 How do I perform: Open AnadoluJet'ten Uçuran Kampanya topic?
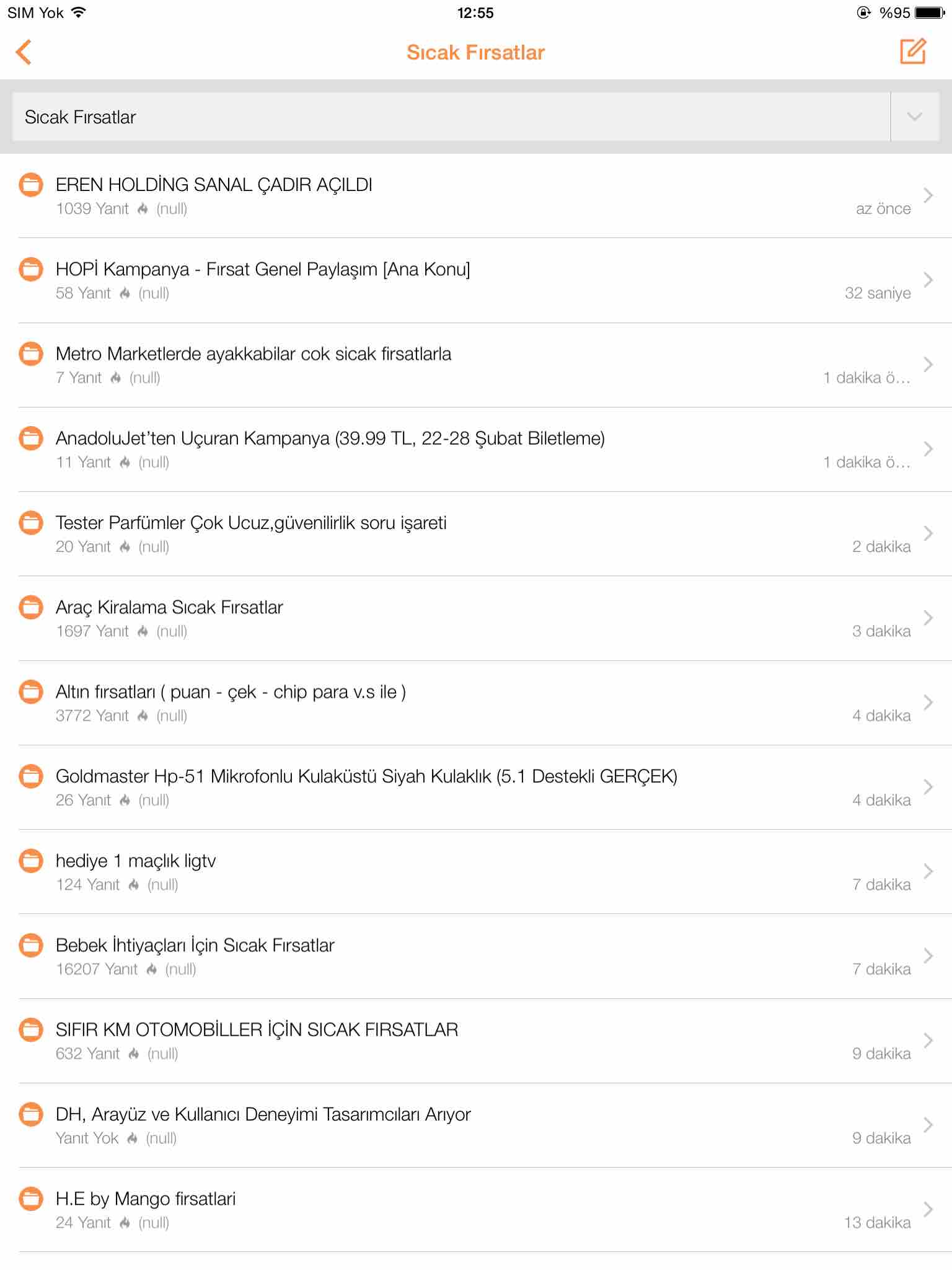point(330,438)
